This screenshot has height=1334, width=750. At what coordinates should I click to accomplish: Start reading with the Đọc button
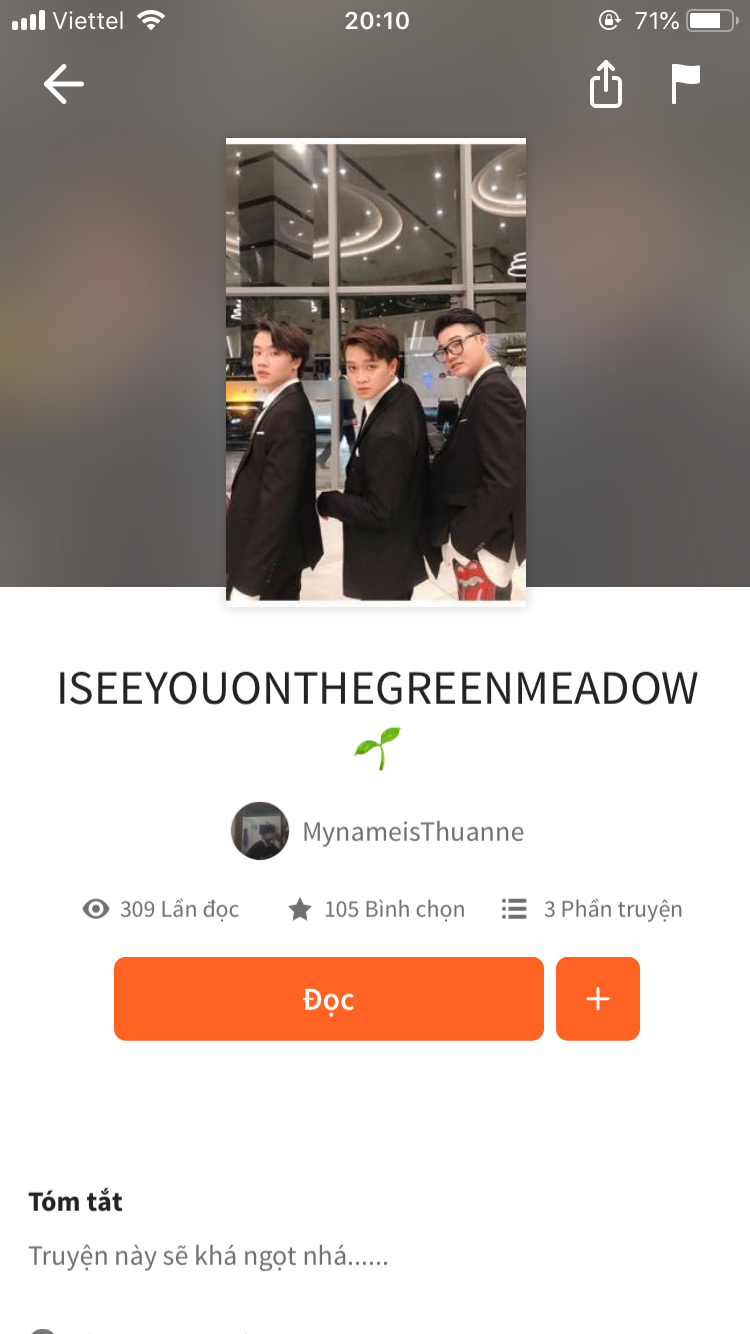click(329, 999)
